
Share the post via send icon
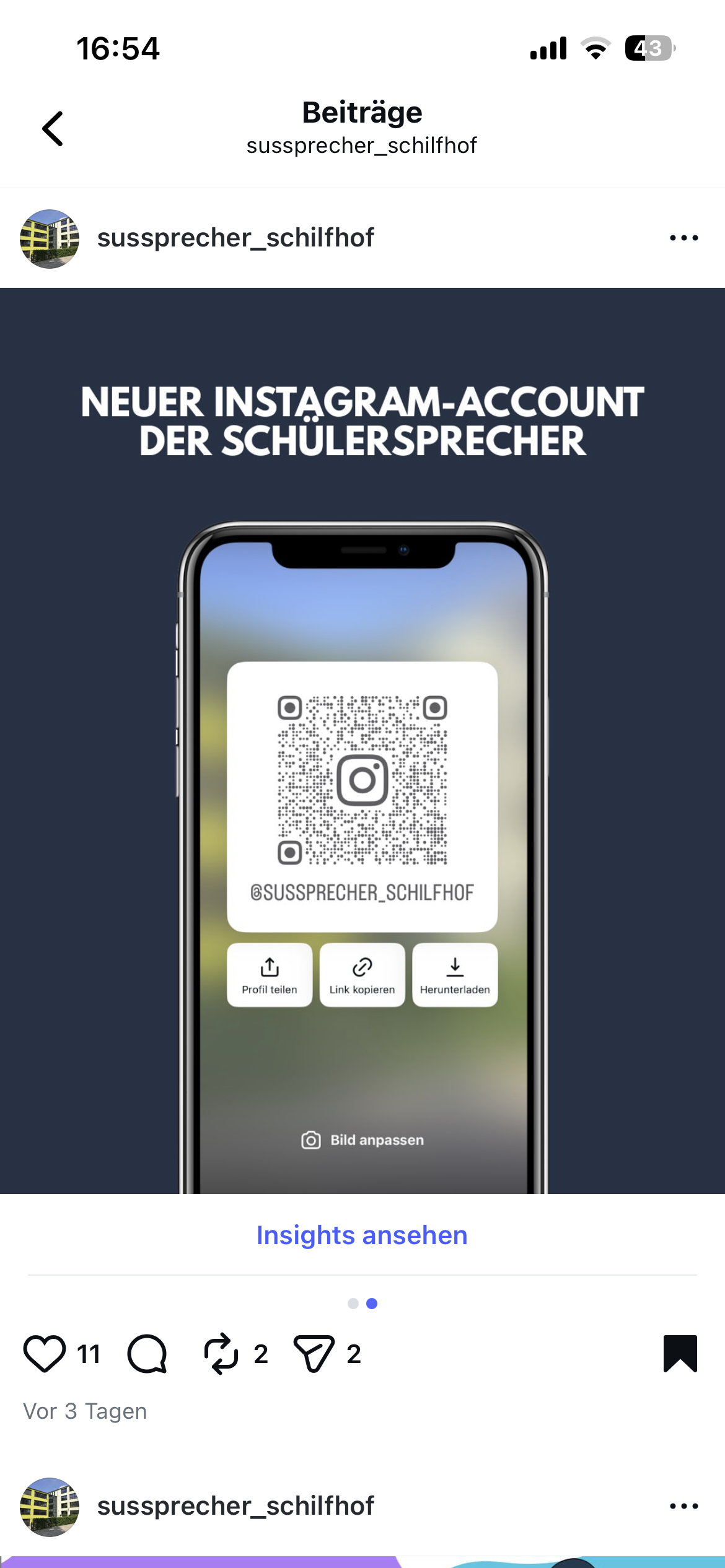(x=314, y=1354)
